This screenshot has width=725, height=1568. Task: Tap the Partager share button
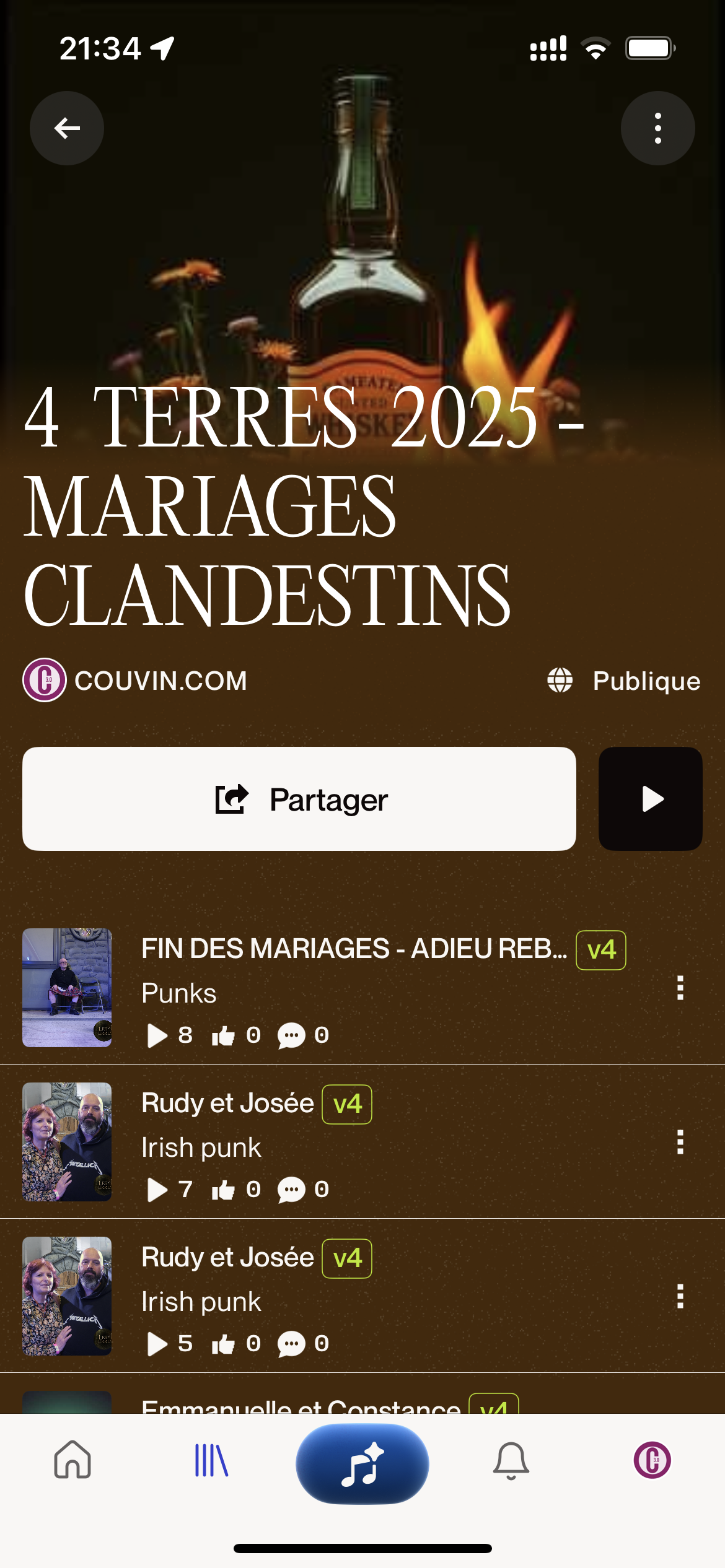pyautogui.click(x=299, y=799)
